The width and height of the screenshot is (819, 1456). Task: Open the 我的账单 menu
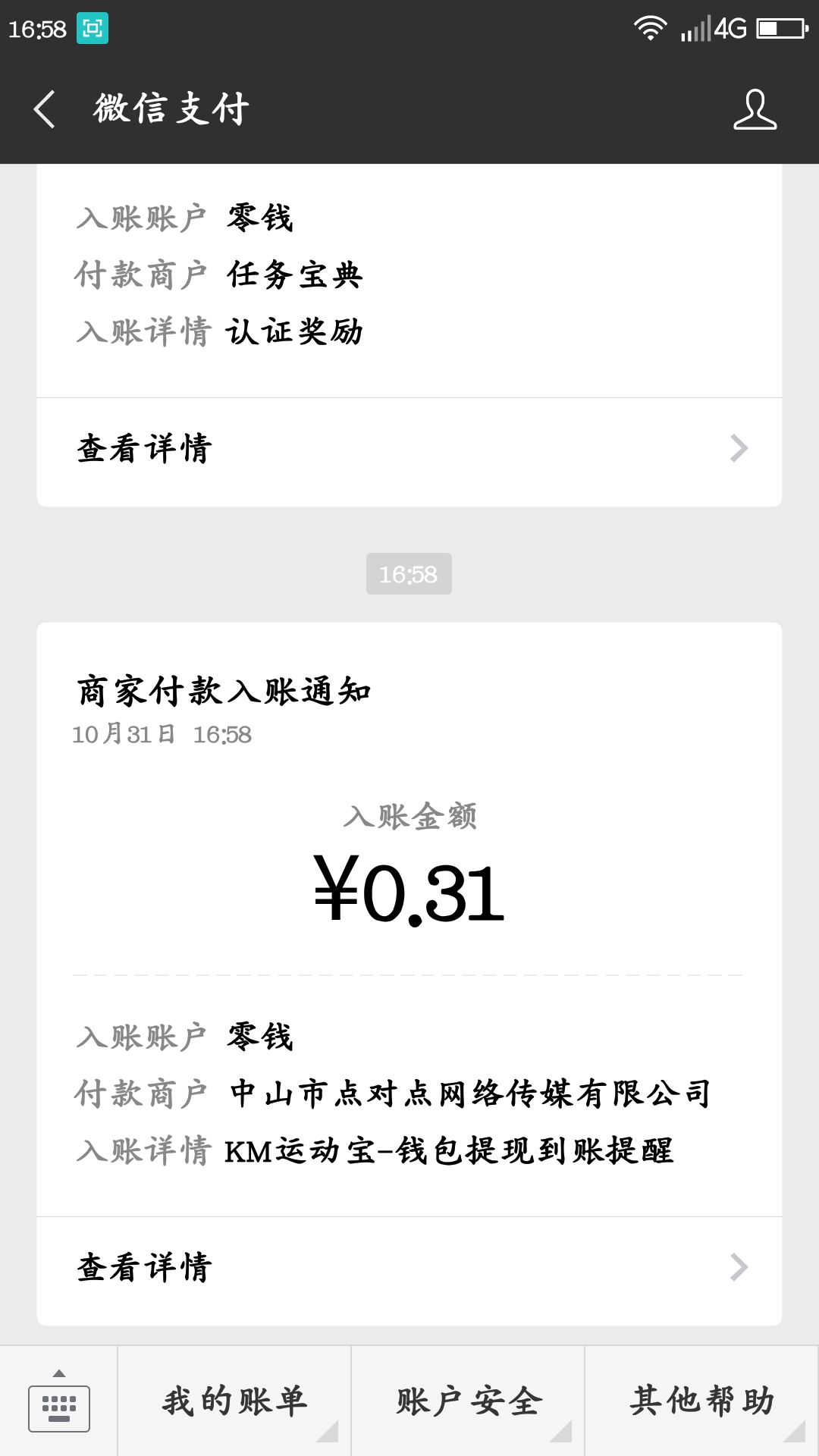tap(234, 1401)
